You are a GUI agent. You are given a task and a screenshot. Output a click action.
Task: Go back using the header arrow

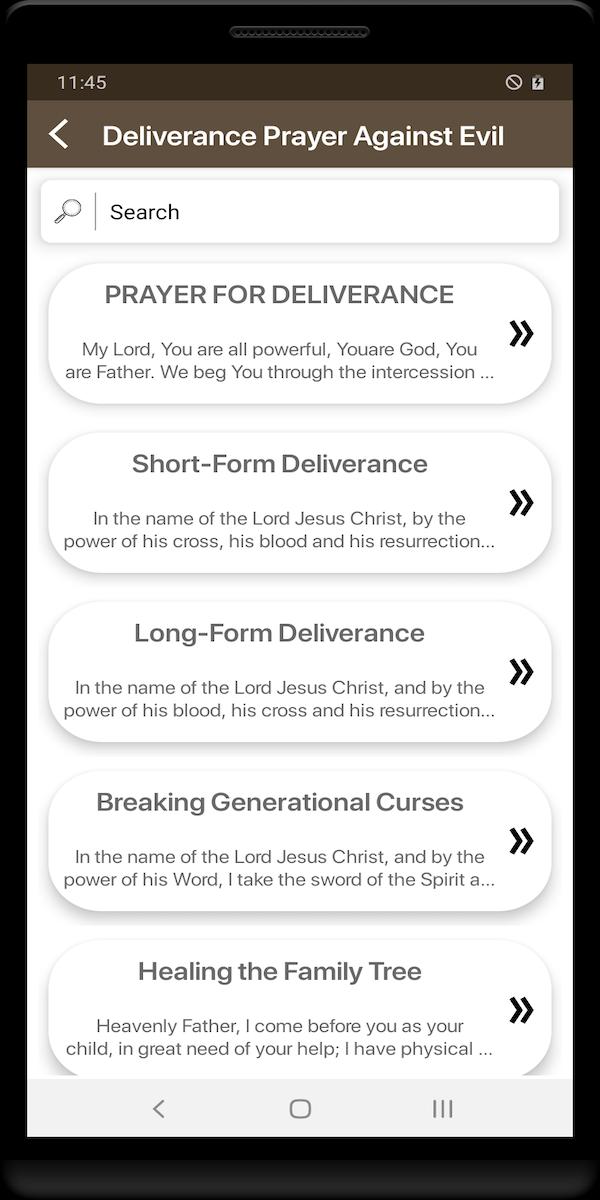coord(59,135)
